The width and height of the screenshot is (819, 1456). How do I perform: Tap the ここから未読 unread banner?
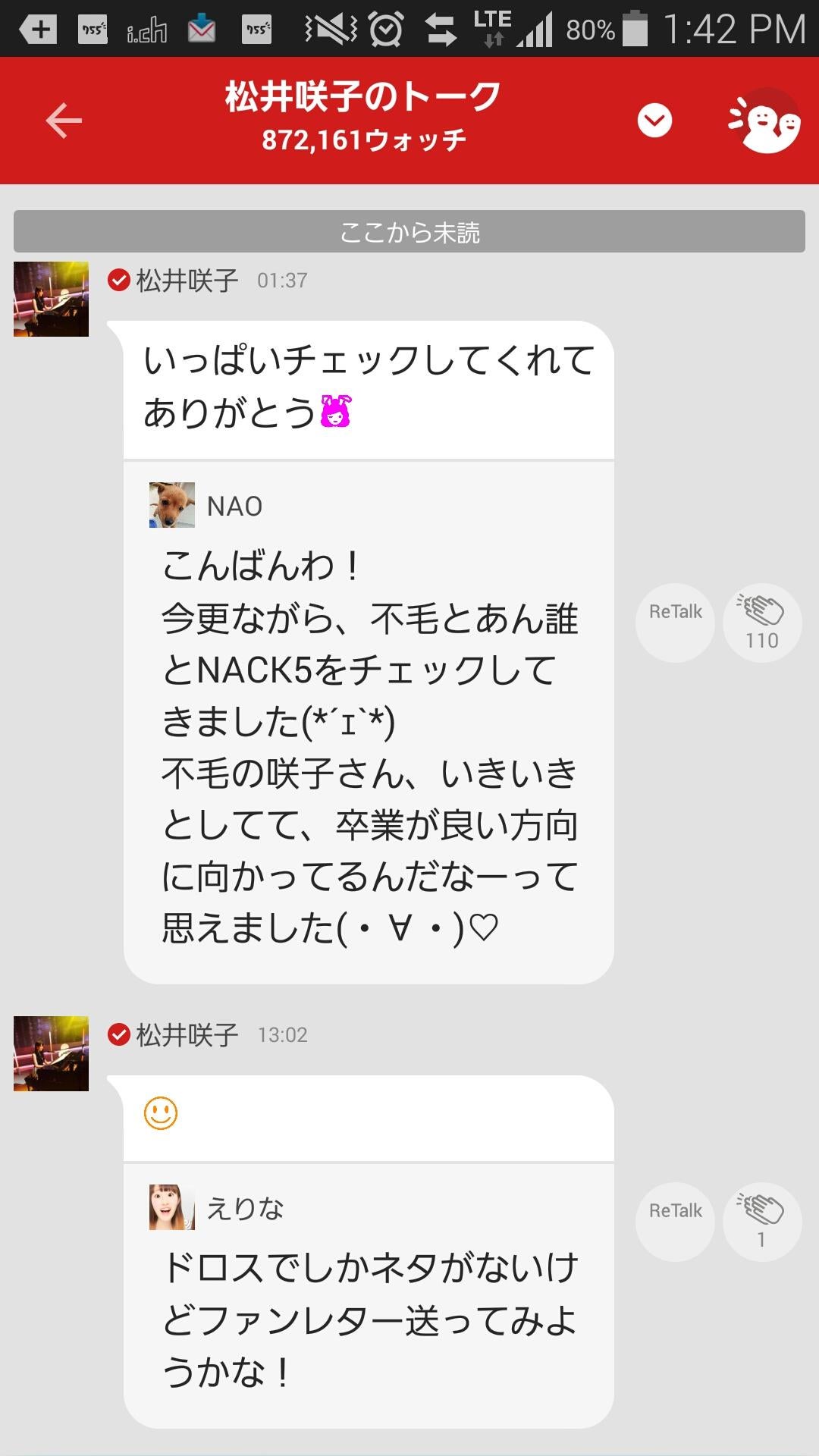click(409, 233)
